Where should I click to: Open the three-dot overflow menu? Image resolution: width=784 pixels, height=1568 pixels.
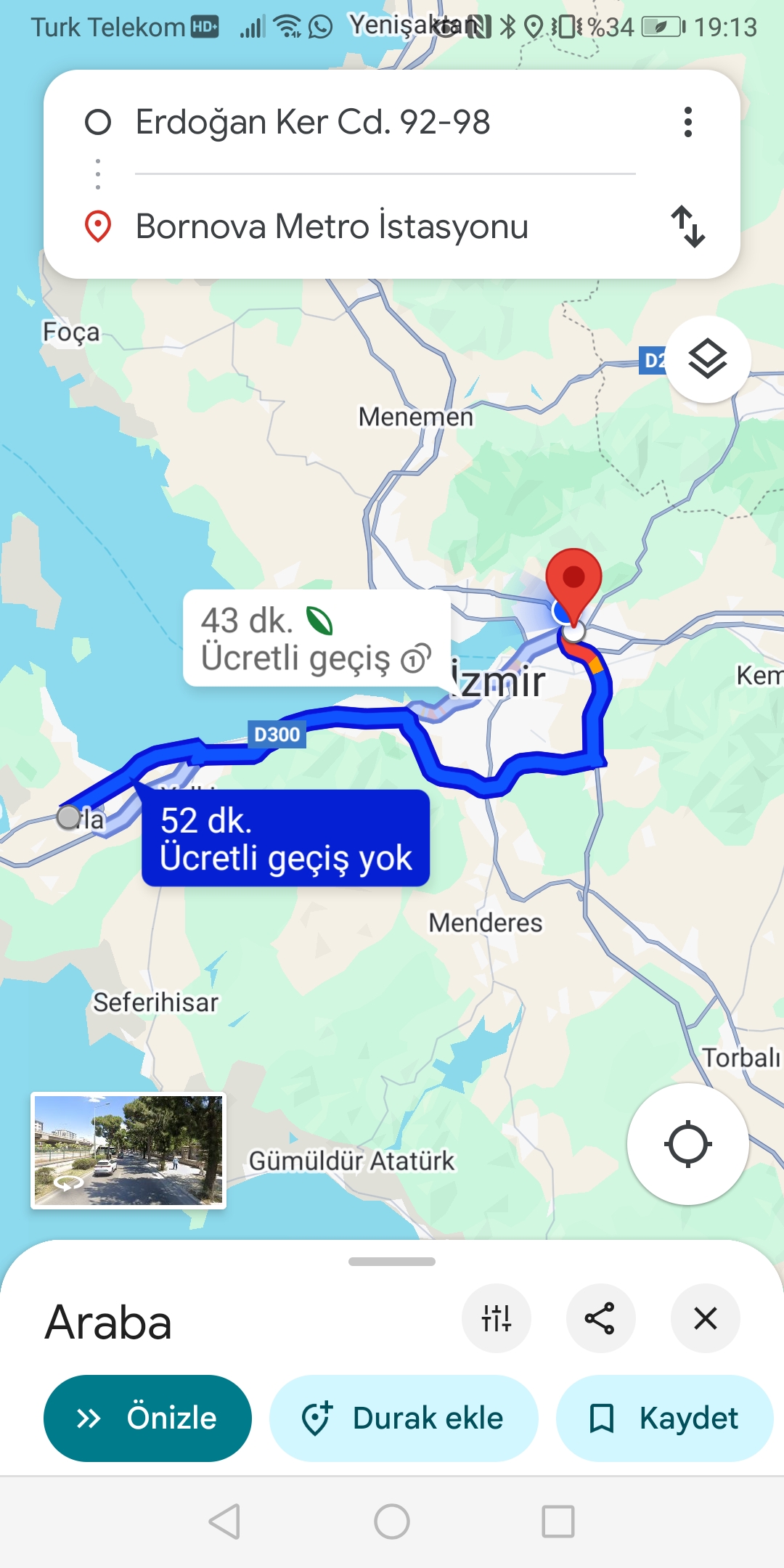pyautogui.click(x=687, y=122)
